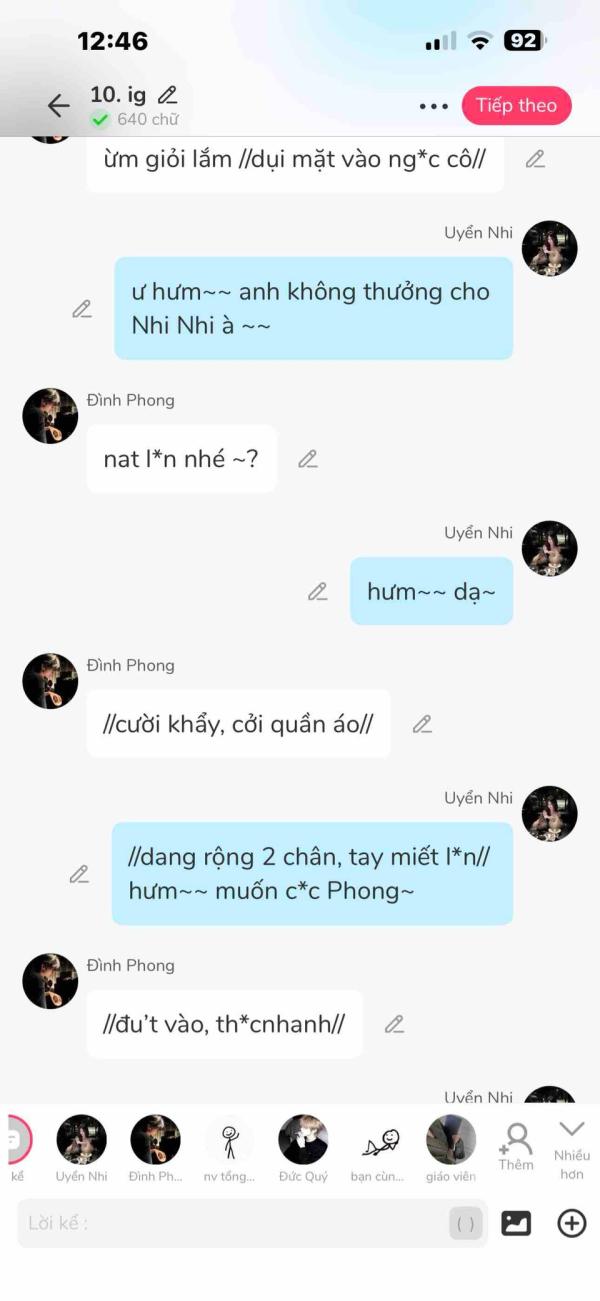The width and height of the screenshot is (600, 1301).
Task: Open the three-dot overflow menu
Action: 433,106
